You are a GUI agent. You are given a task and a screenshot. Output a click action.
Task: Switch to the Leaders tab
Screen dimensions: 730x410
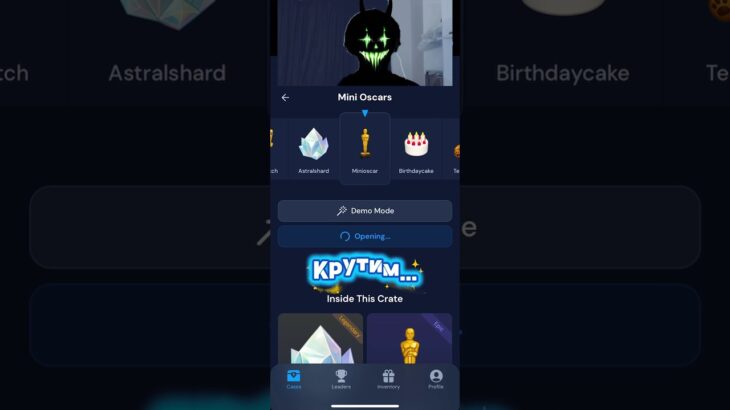(341, 379)
